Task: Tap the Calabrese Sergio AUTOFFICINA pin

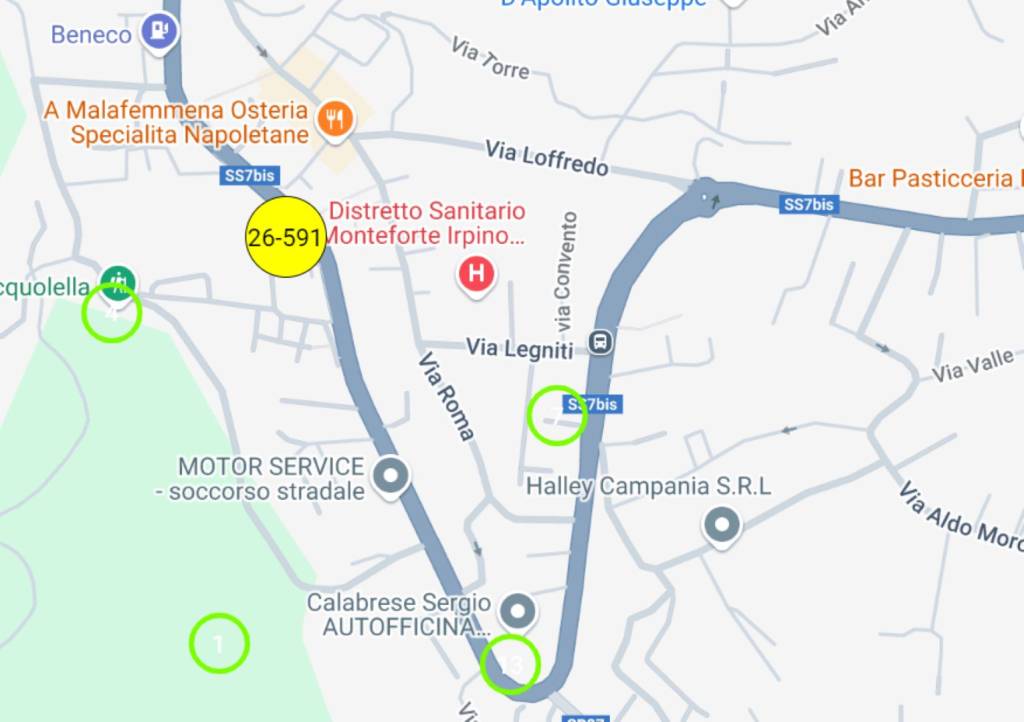Action: point(517,609)
